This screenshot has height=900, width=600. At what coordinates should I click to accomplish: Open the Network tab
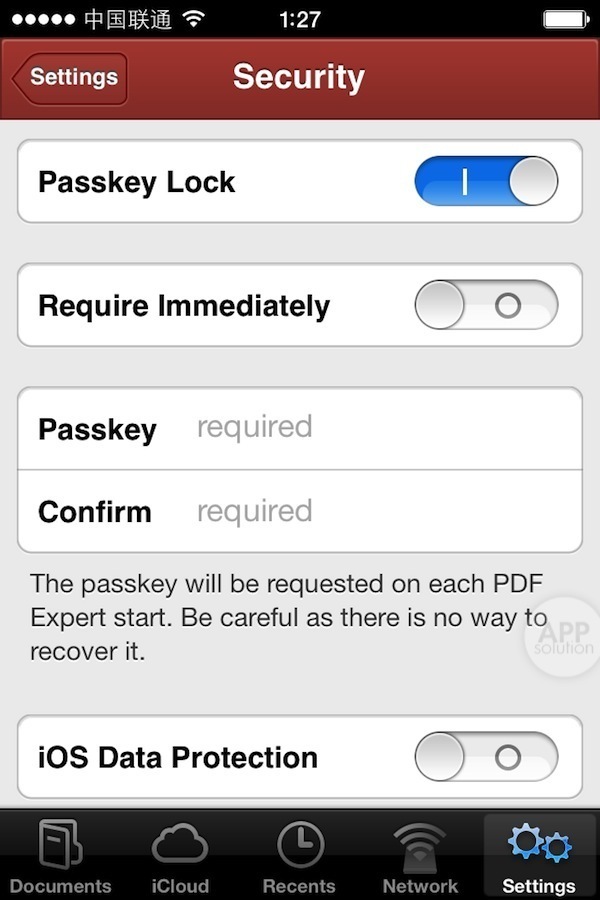click(x=420, y=855)
